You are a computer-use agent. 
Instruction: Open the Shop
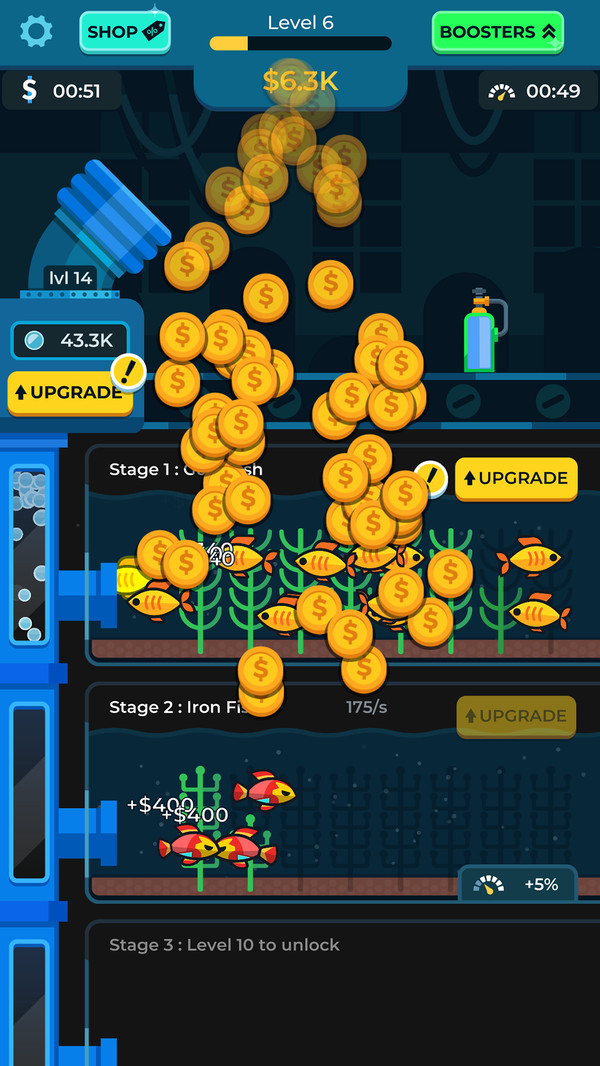click(125, 32)
